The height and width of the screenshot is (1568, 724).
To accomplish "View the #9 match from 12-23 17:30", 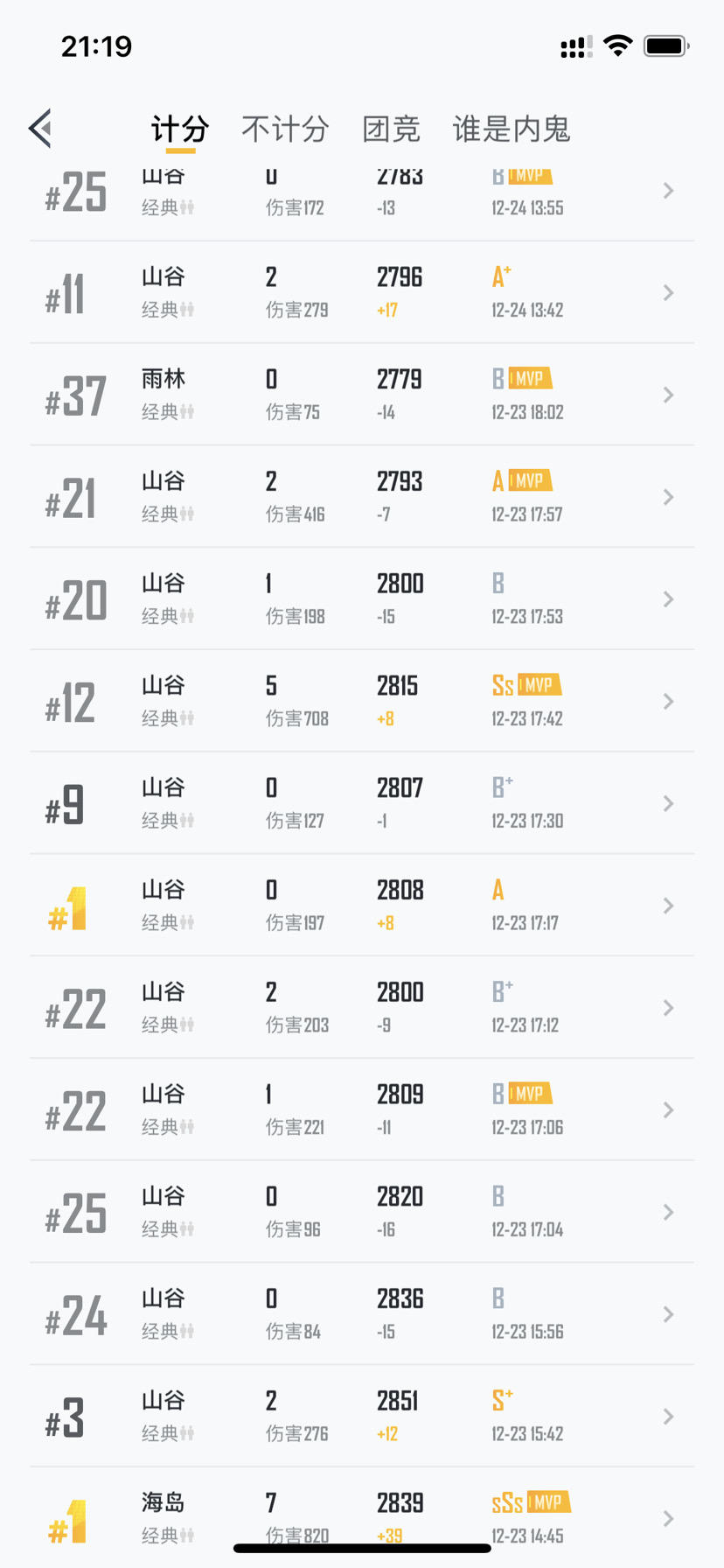I will pyautogui.click(x=362, y=803).
